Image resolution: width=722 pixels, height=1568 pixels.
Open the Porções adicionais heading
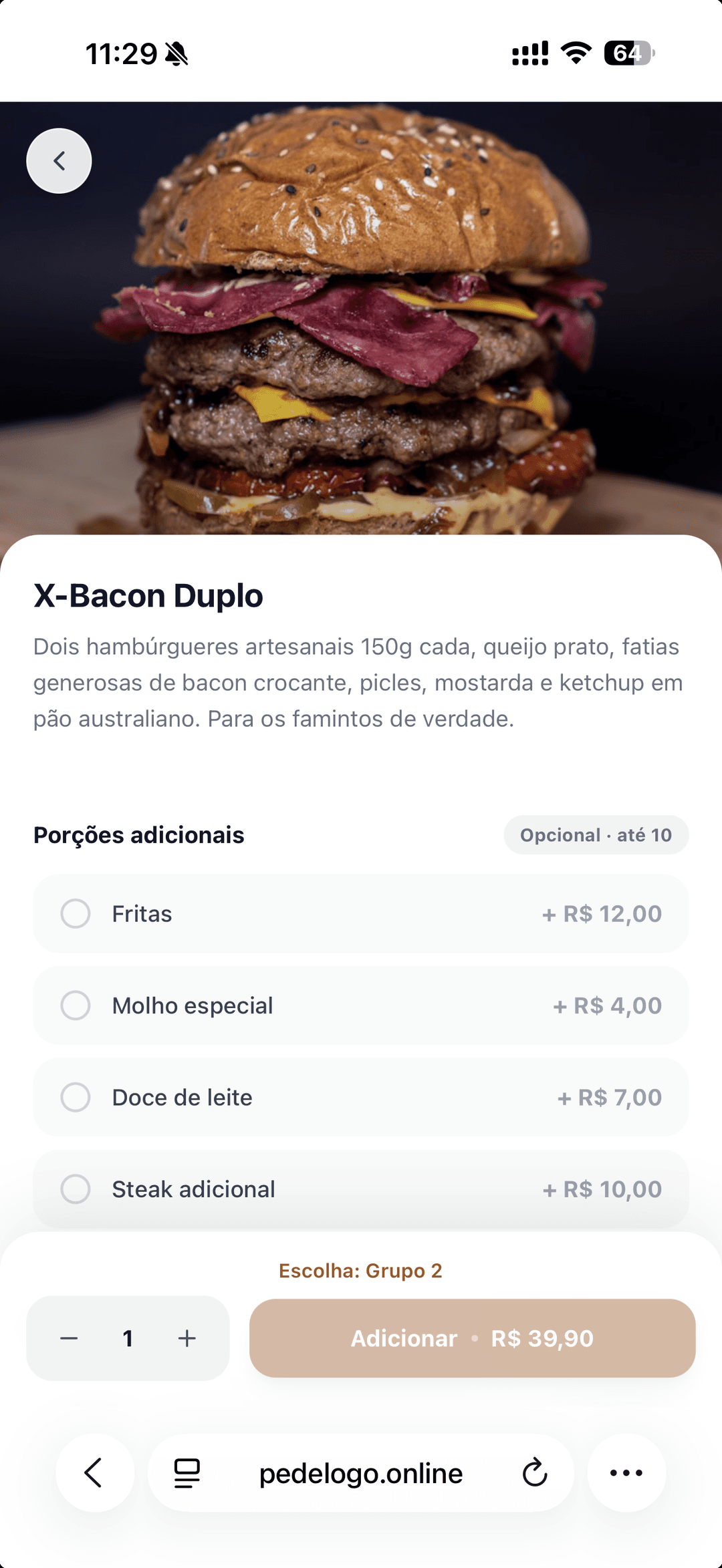[x=138, y=834]
